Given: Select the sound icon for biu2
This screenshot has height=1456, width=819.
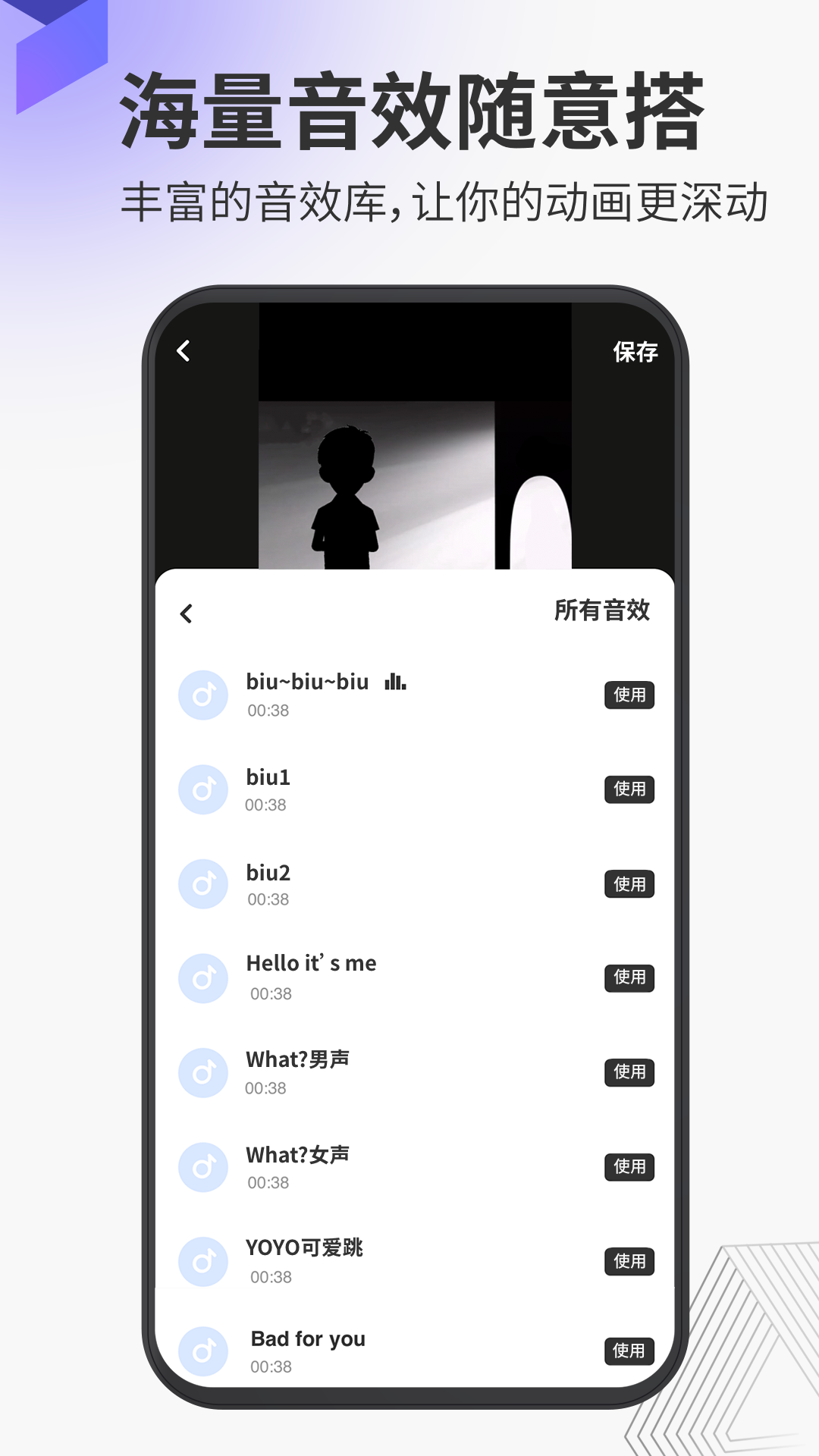Looking at the screenshot, I should point(203,883).
